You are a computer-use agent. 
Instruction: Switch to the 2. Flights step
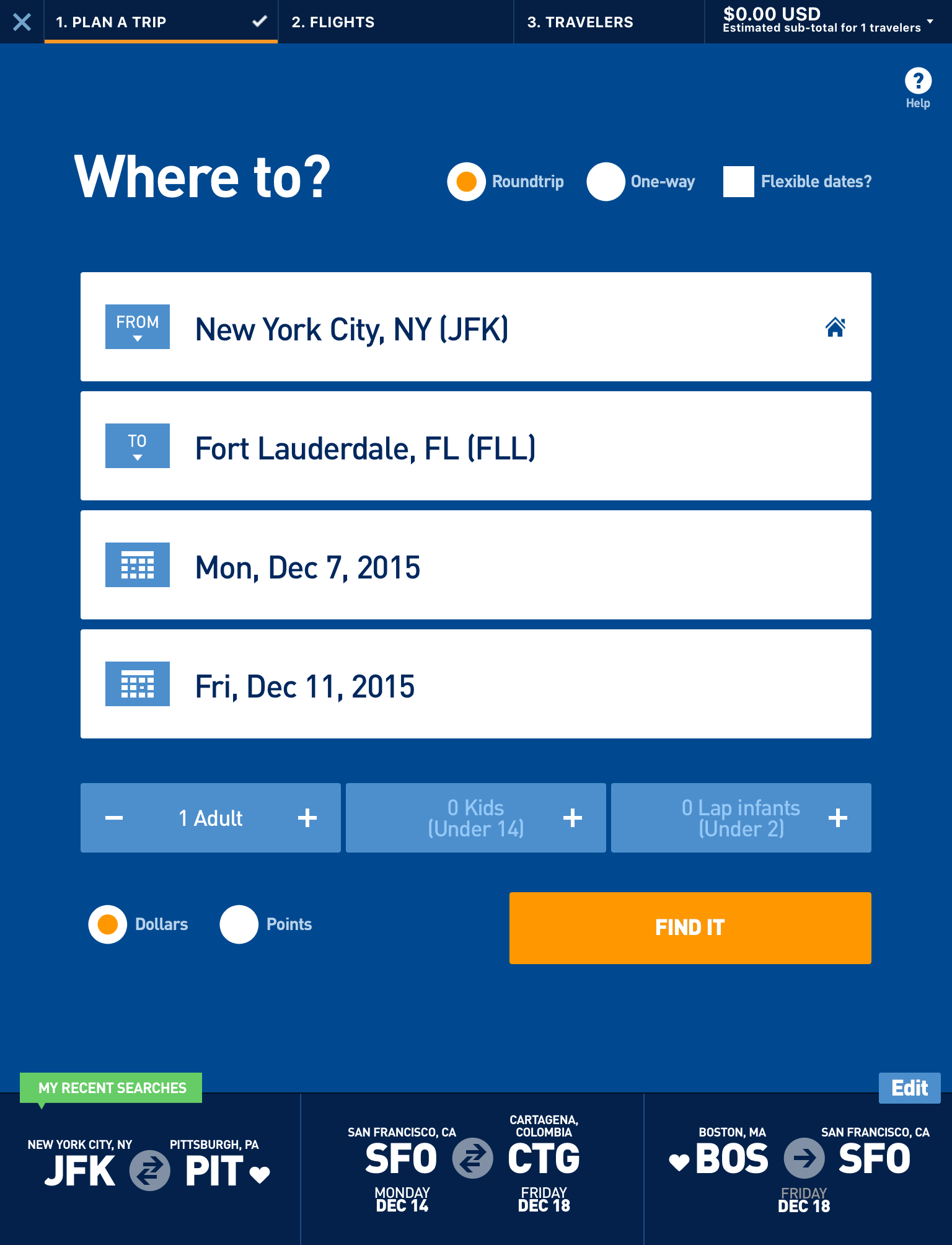tap(395, 22)
